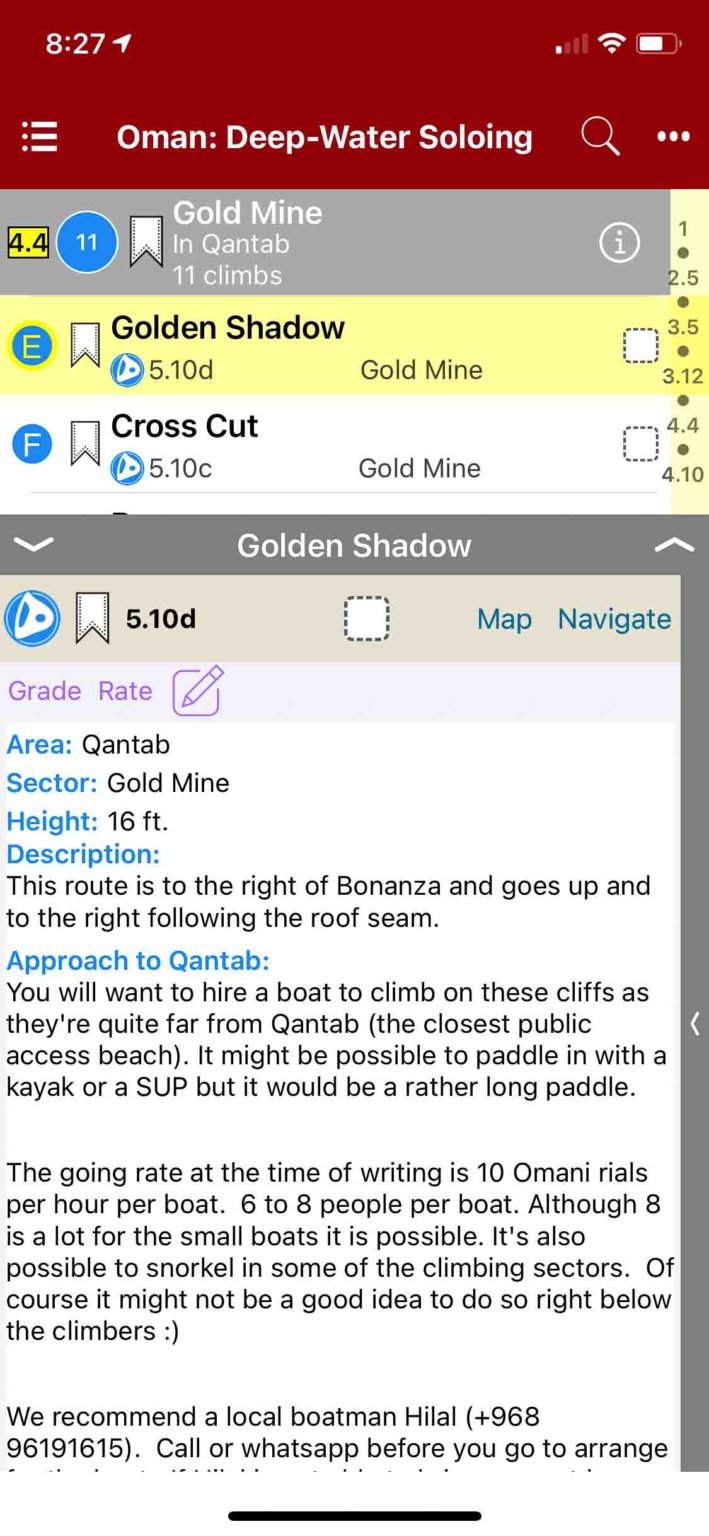Image resolution: width=709 pixels, height=1536 pixels.
Task: Tap Grade to grade this route
Action: [x=44, y=691]
